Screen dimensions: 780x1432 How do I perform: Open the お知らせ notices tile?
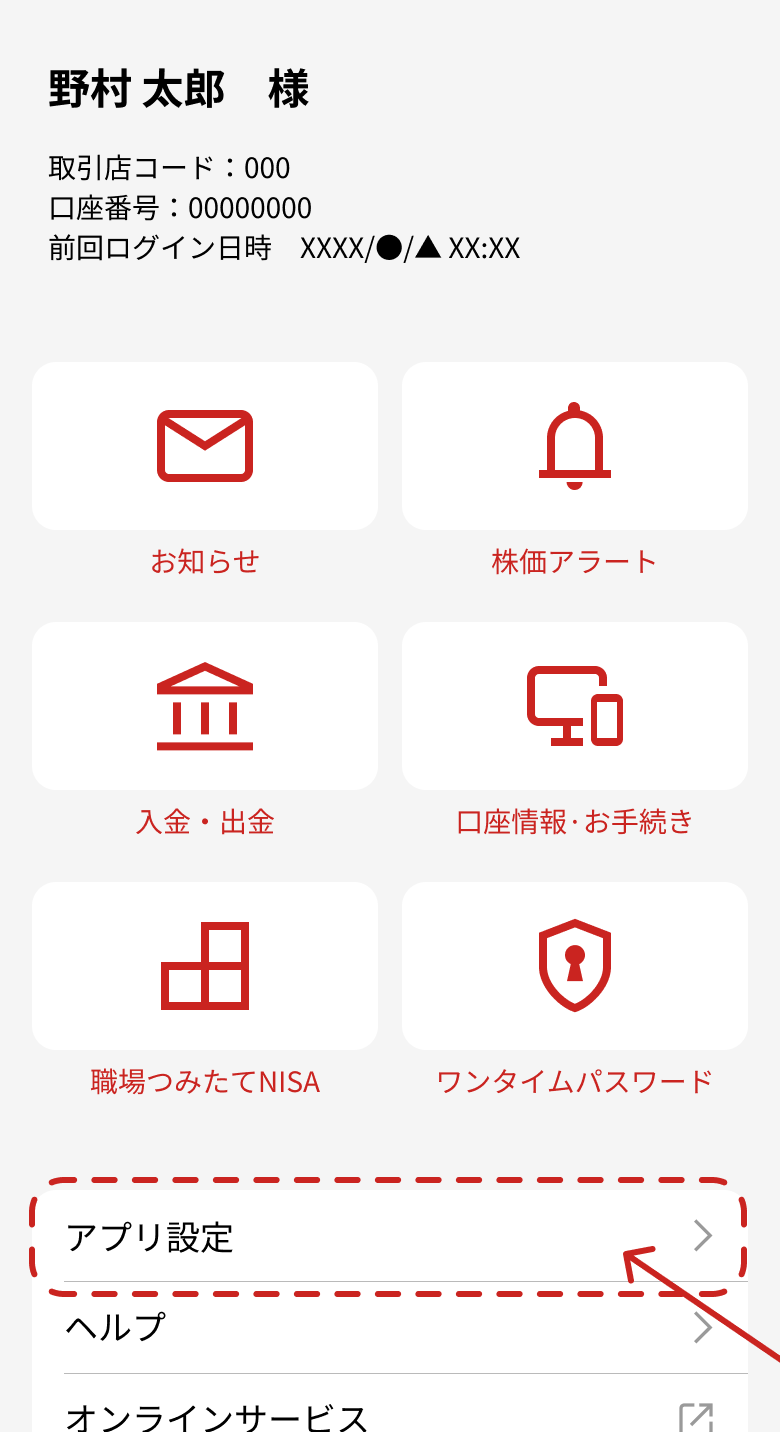(x=205, y=446)
